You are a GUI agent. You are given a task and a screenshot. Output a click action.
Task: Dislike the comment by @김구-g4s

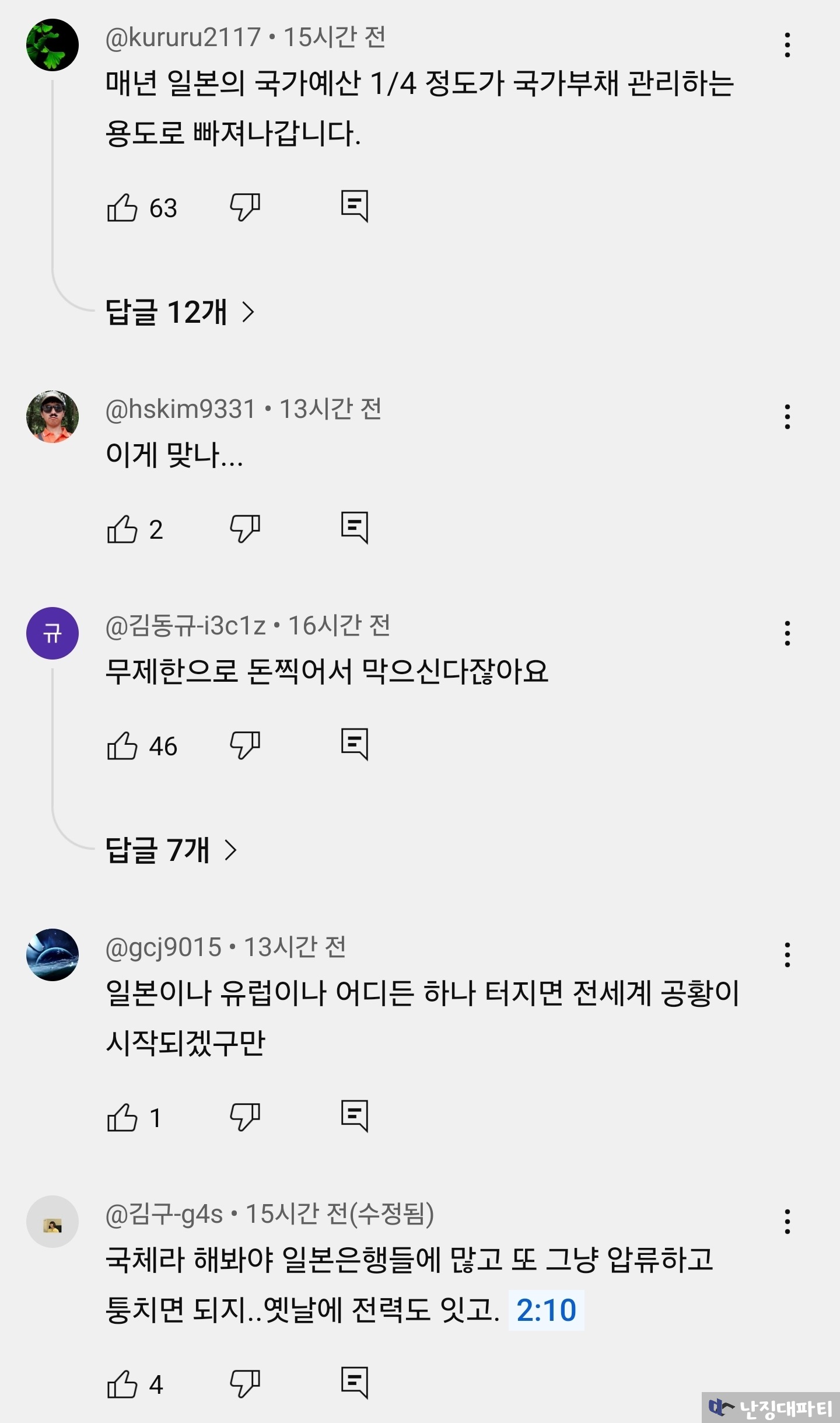click(x=244, y=1384)
